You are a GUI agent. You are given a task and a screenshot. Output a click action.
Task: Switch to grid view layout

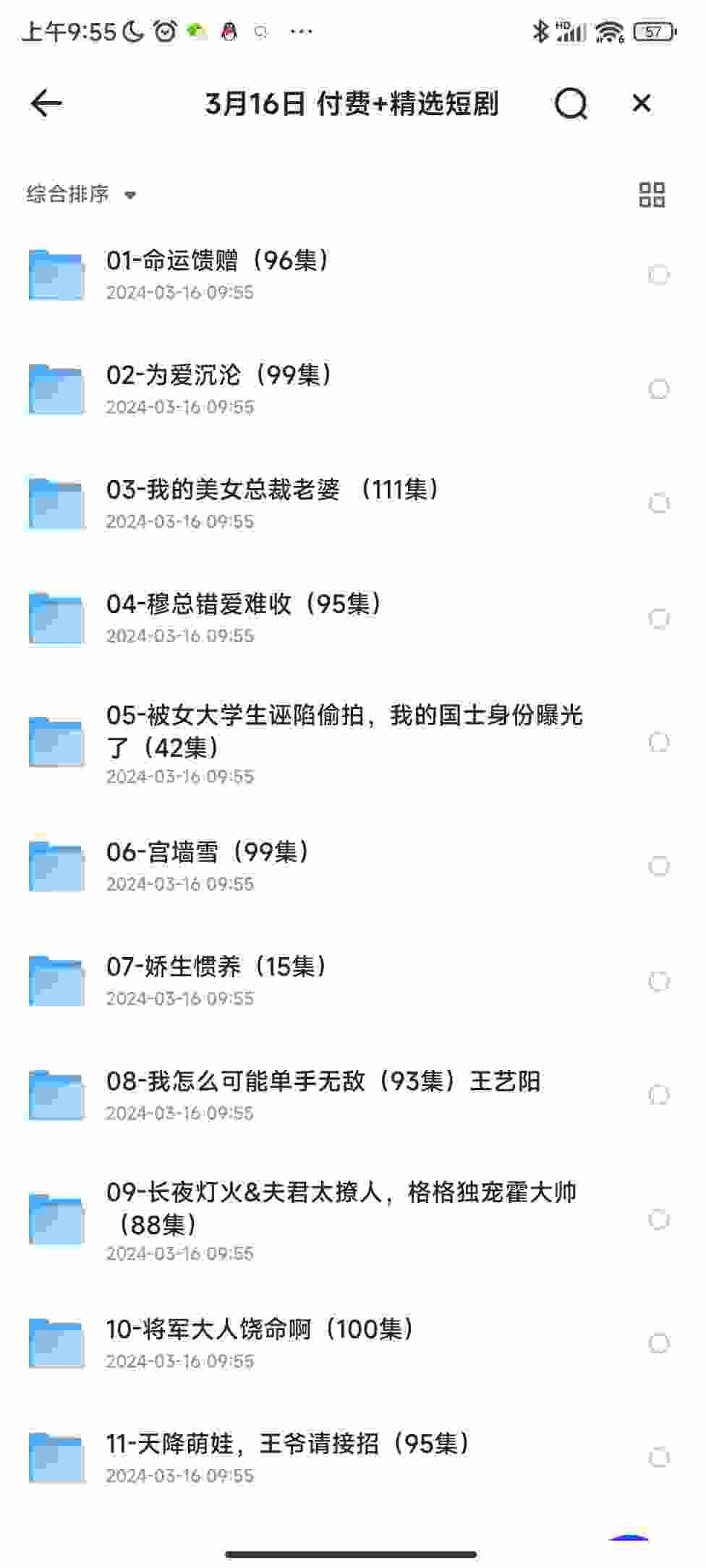[x=652, y=194]
